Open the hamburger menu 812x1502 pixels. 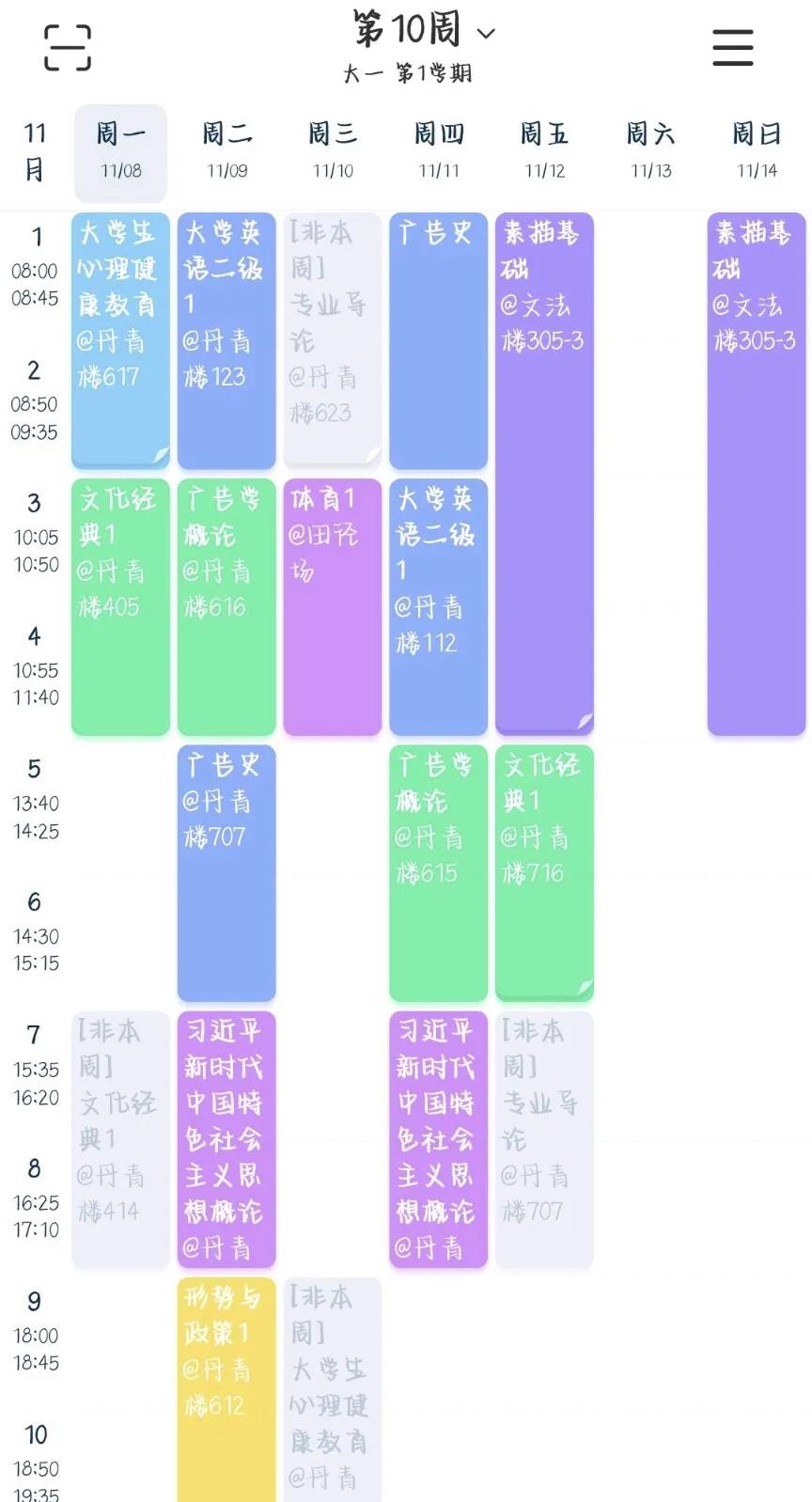coord(732,48)
